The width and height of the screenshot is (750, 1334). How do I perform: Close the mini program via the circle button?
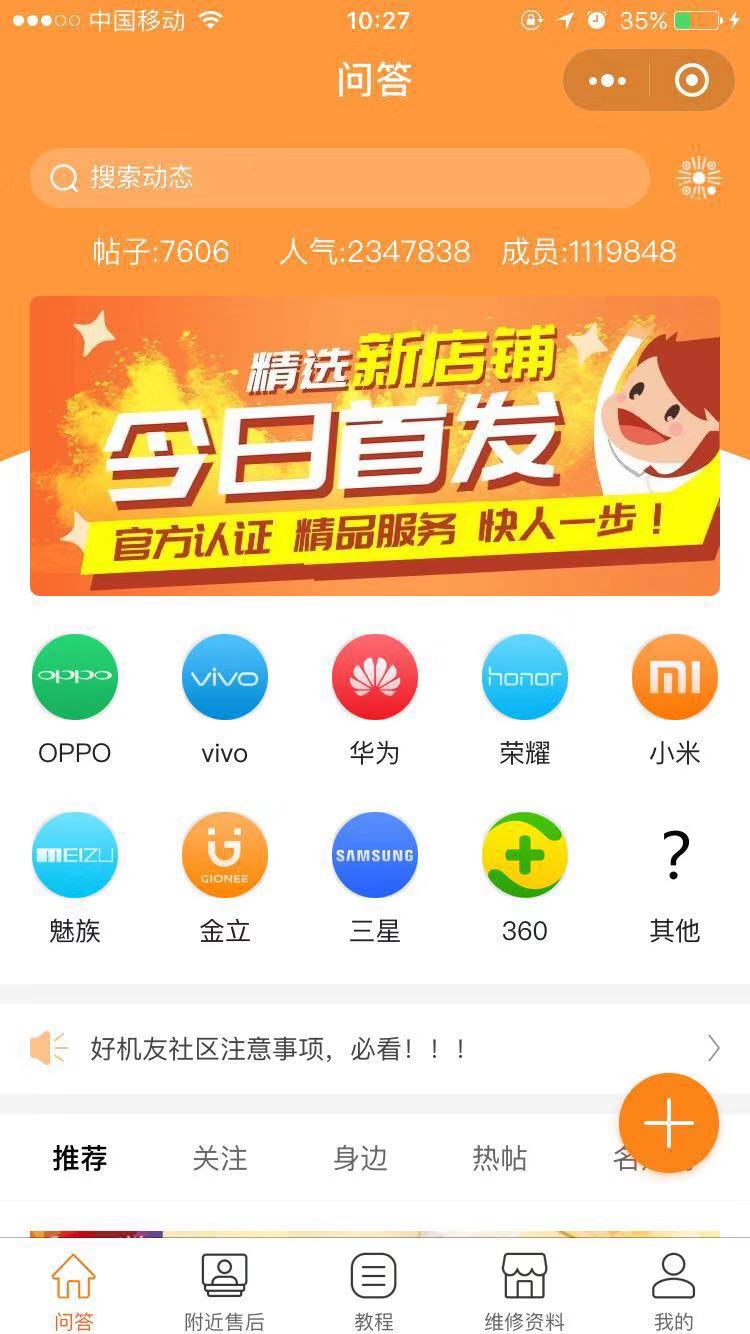coord(691,81)
